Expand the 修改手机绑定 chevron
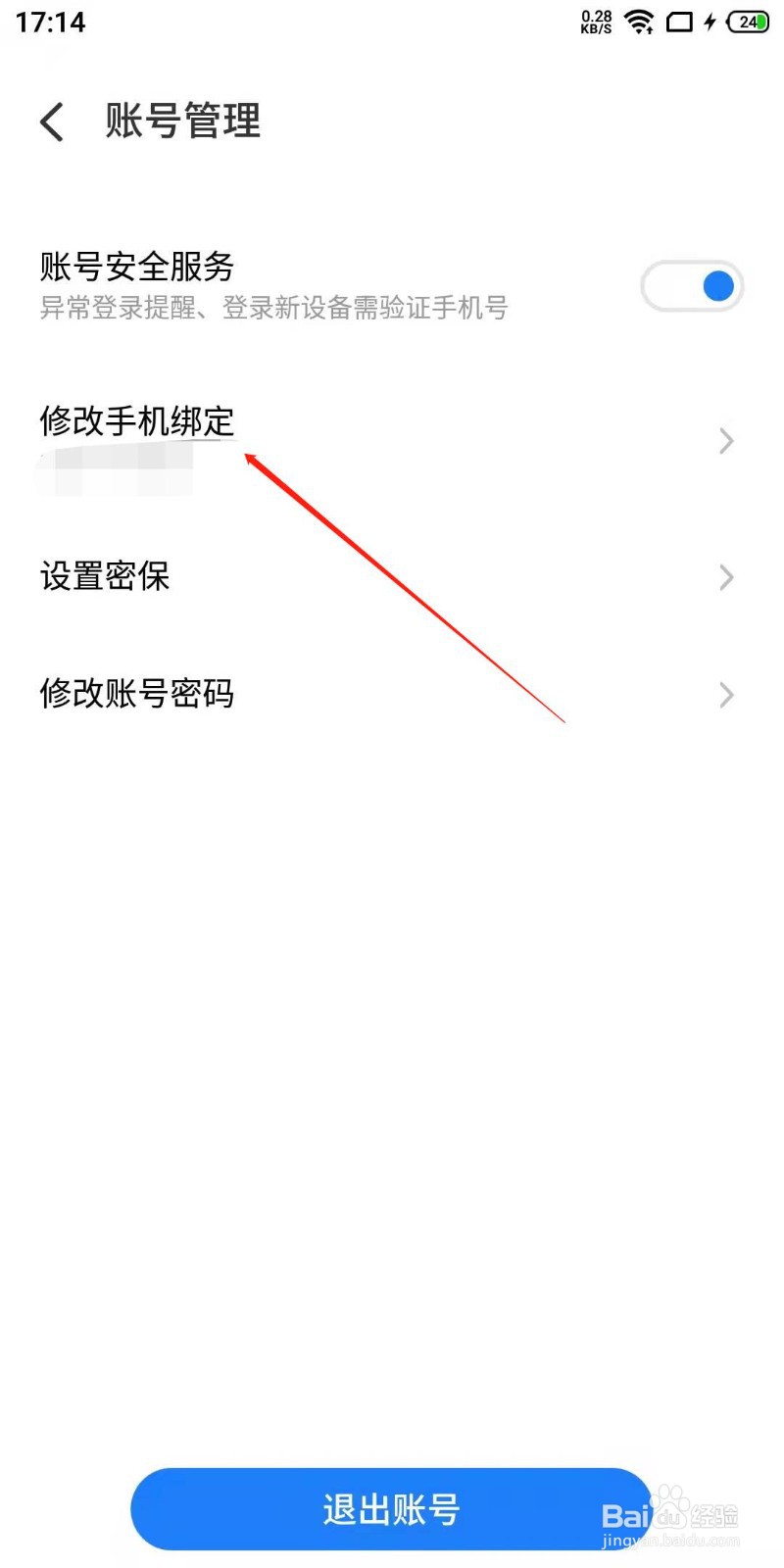 point(725,441)
